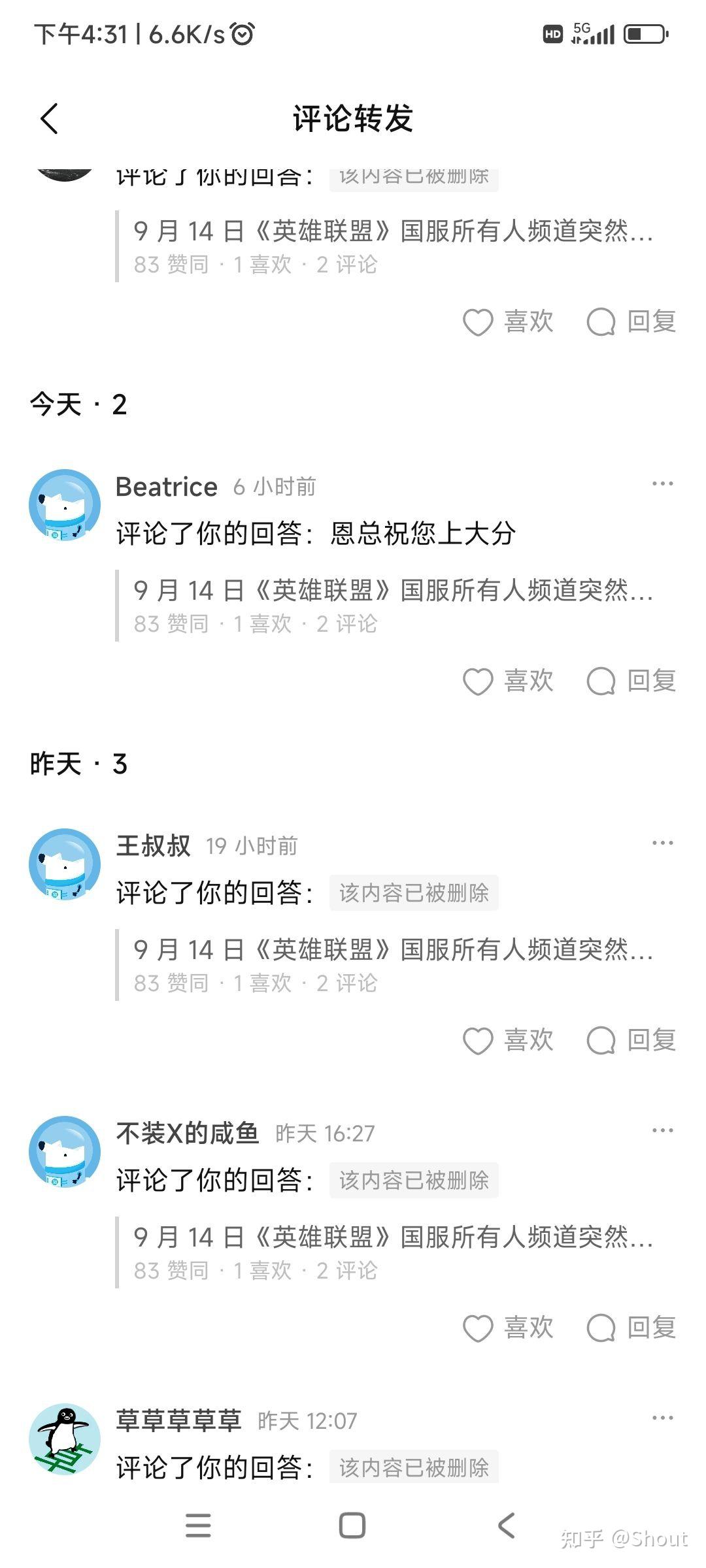
Task: Reply to 不装X的咸鱼's comment
Action: [631, 1328]
